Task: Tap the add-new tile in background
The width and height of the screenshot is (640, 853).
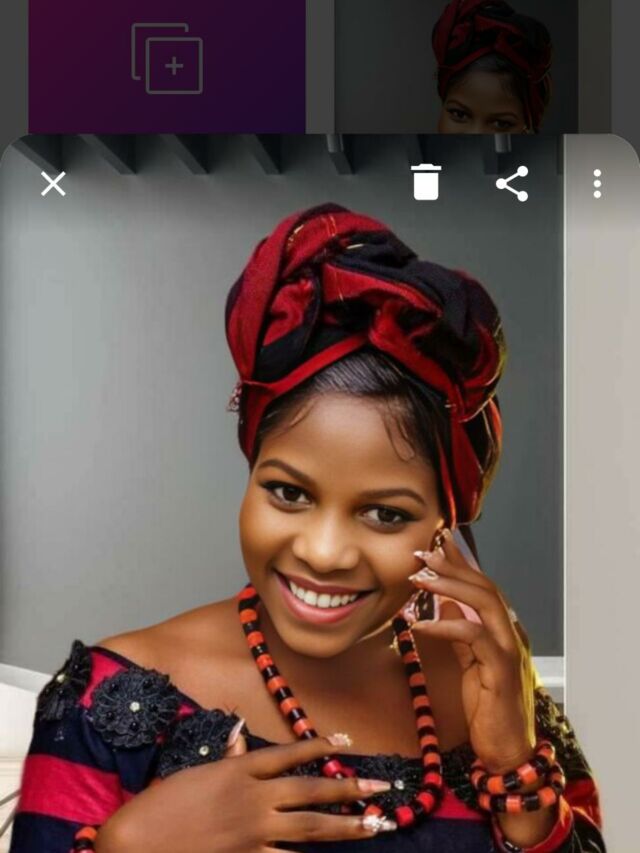Action: click(x=167, y=60)
